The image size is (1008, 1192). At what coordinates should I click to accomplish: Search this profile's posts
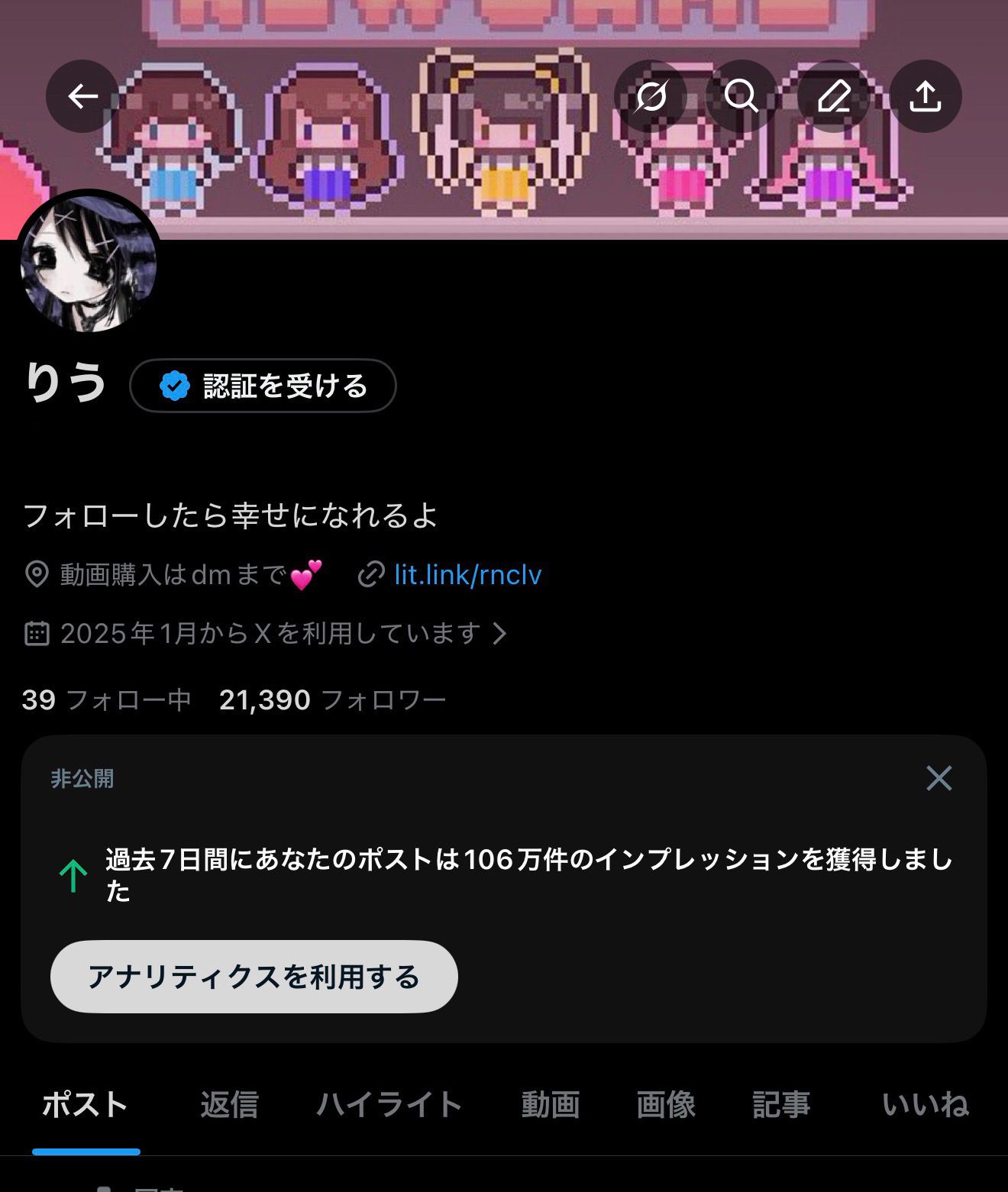741,96
